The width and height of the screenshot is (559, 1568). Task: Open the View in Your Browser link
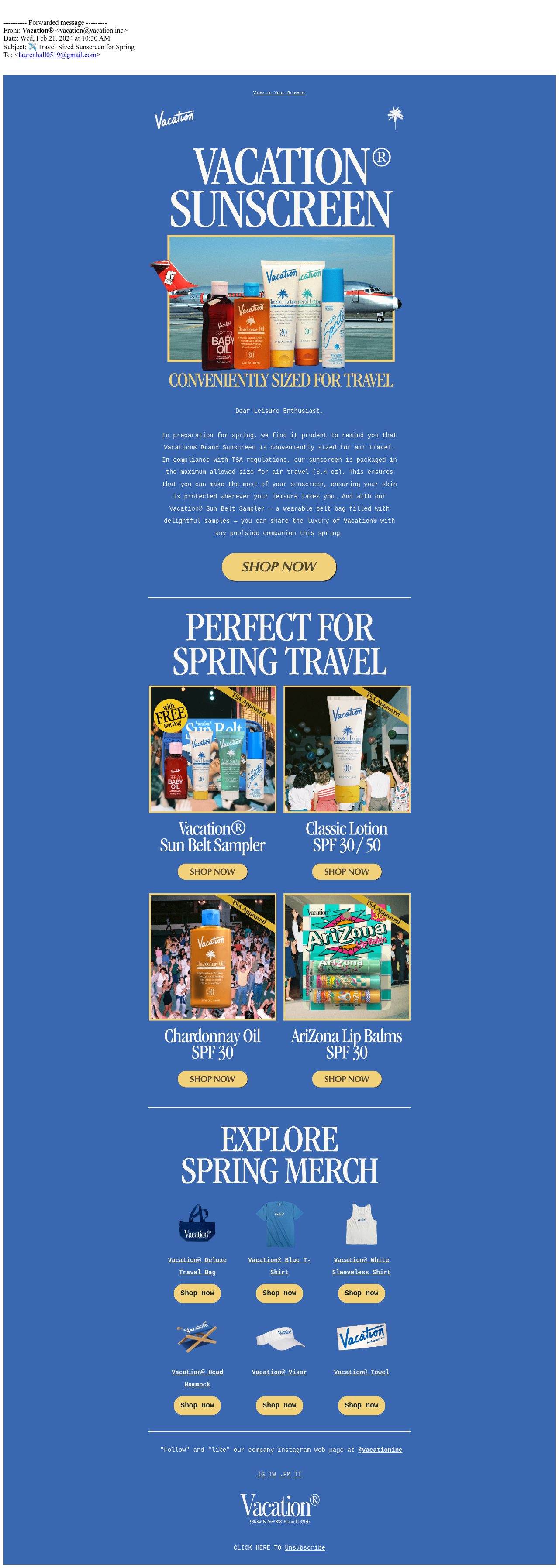click(x=279, y=93)
